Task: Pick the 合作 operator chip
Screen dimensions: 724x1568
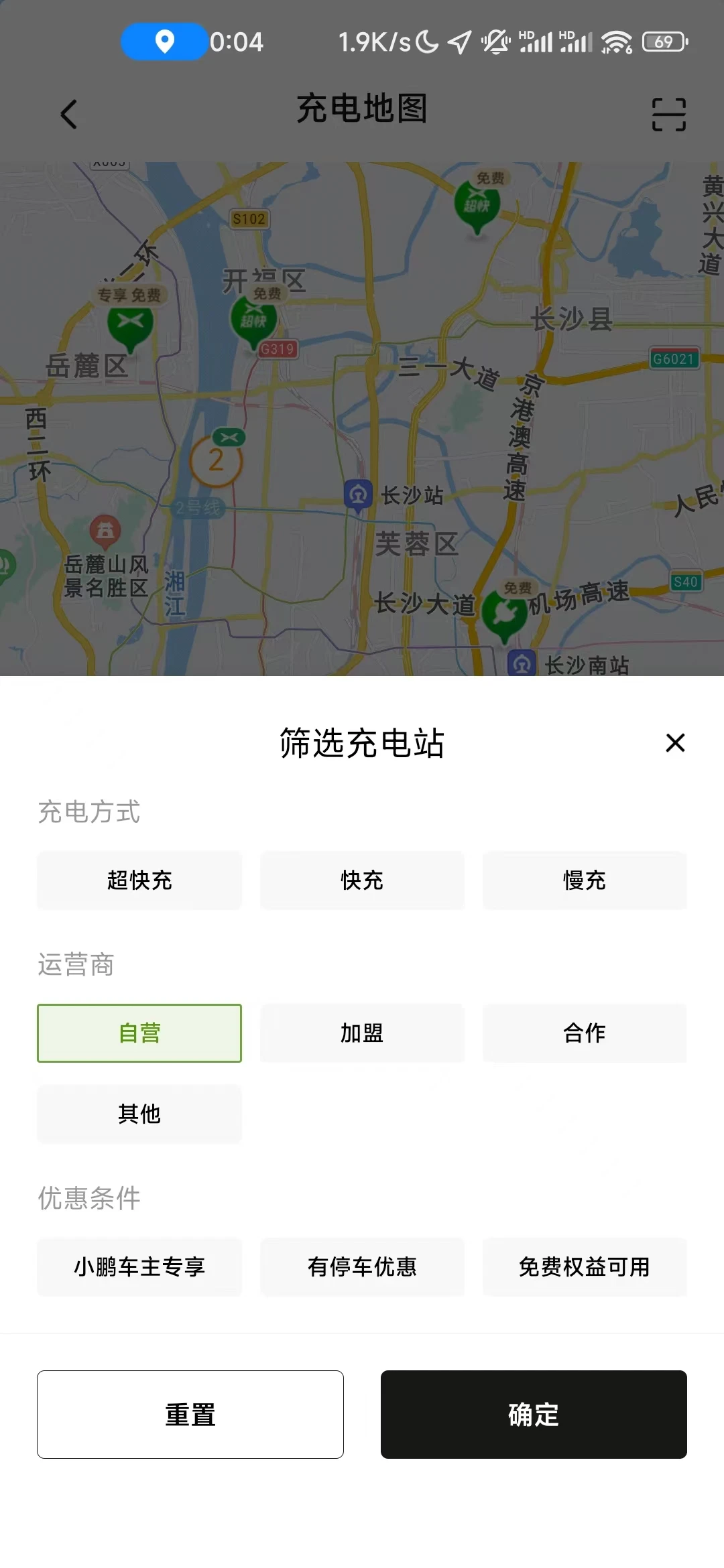Action: coord(585,1033)
